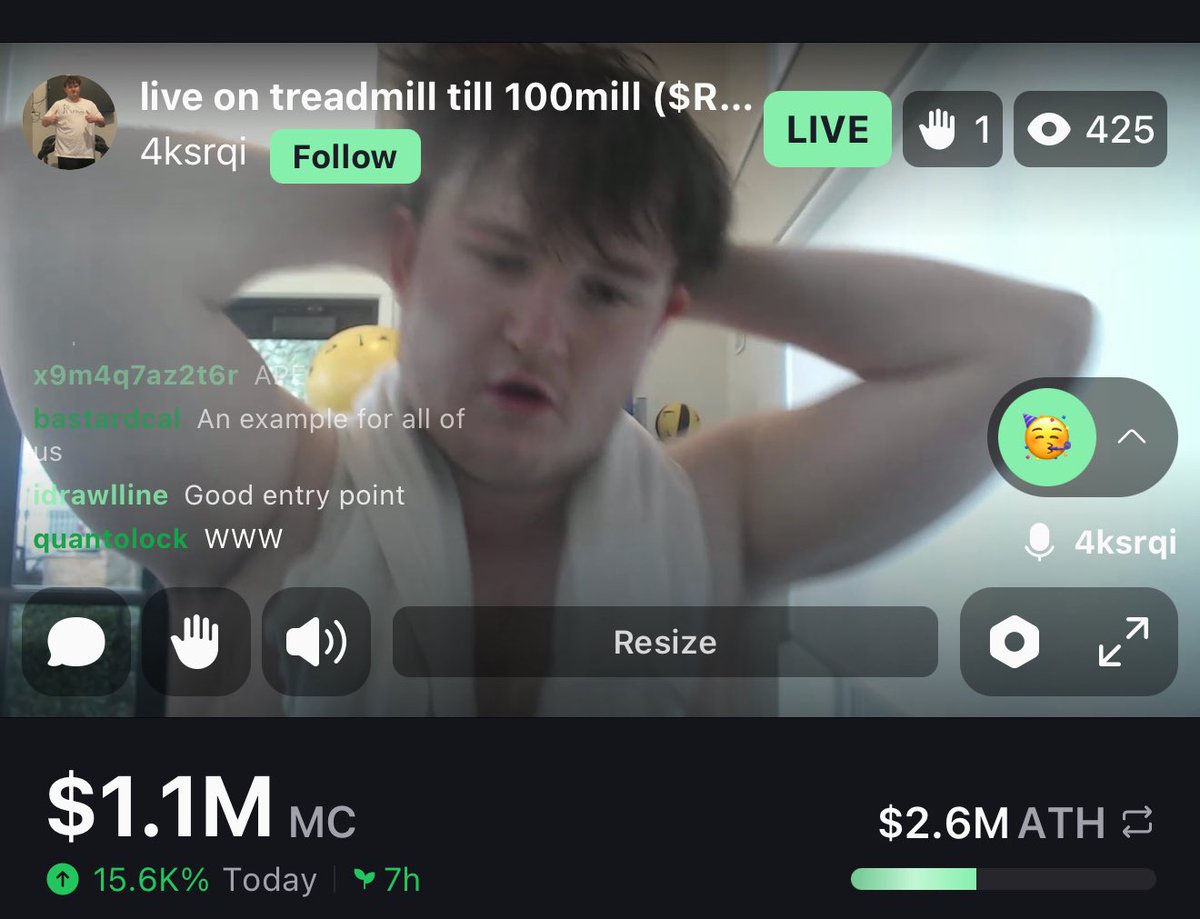This screenshot has width=1200, height=919.
Task: Follow the streamer 4ksrqi
Action: [345, 157]
